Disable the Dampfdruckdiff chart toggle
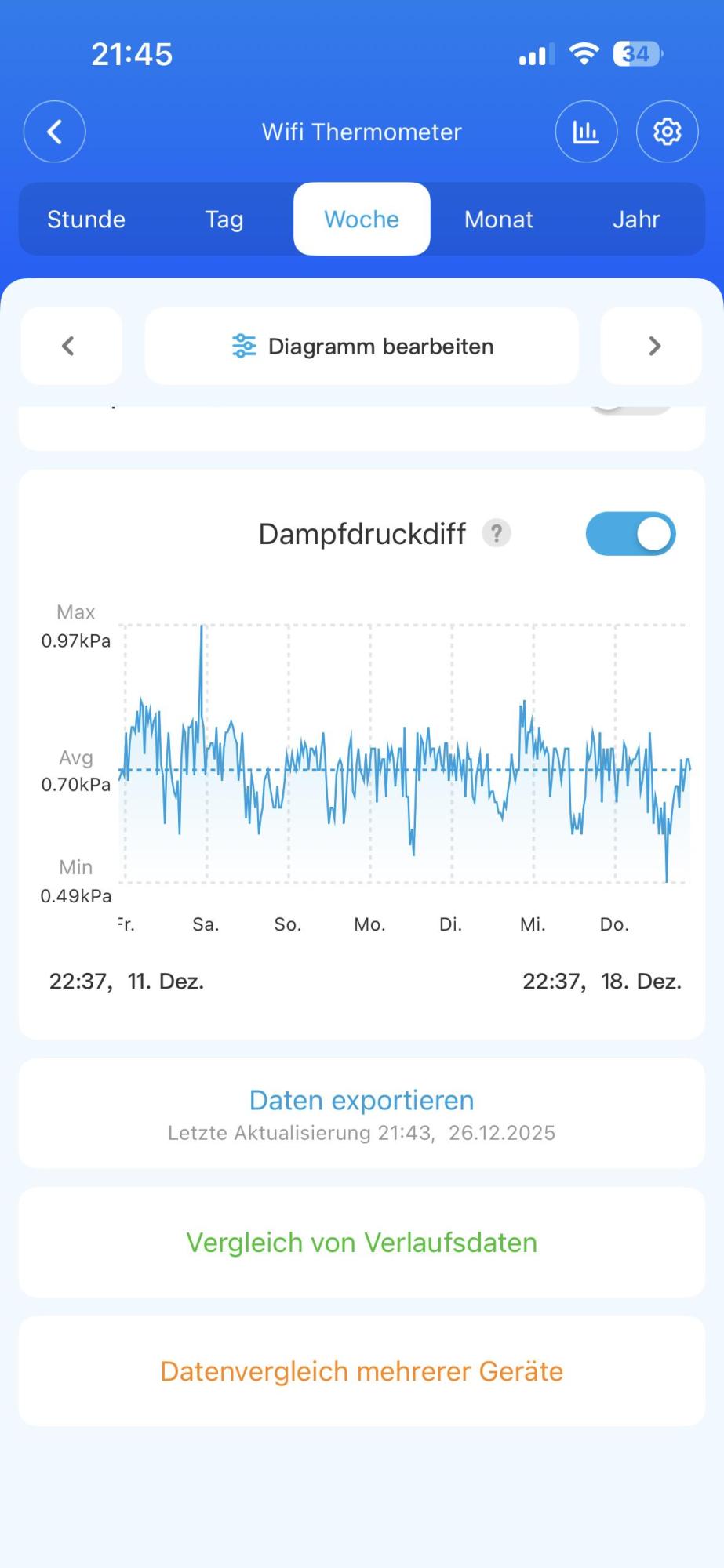Viewport: 724px width, 1568px height. pos(631,534)
